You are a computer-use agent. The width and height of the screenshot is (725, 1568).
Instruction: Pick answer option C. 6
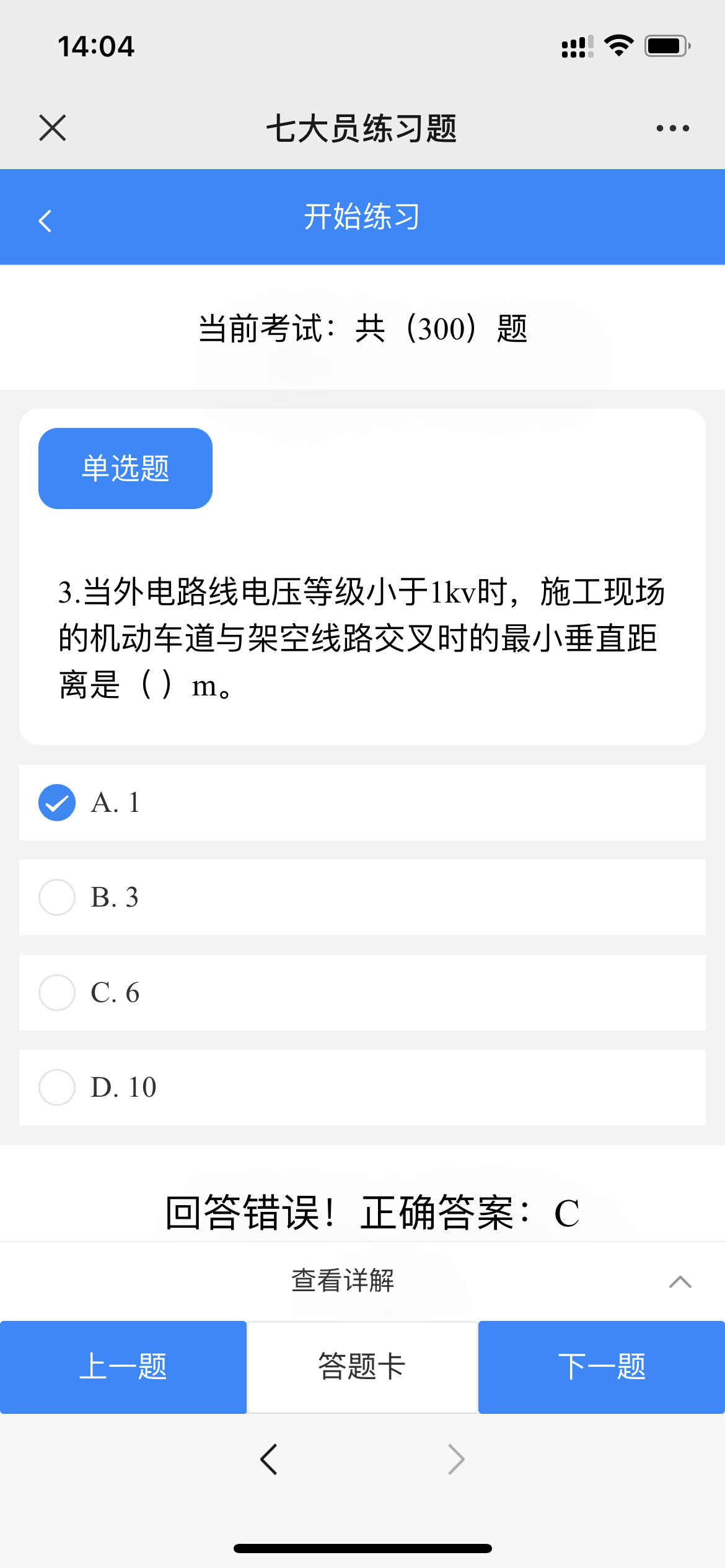pyautogui.click(x=362, y=992)
